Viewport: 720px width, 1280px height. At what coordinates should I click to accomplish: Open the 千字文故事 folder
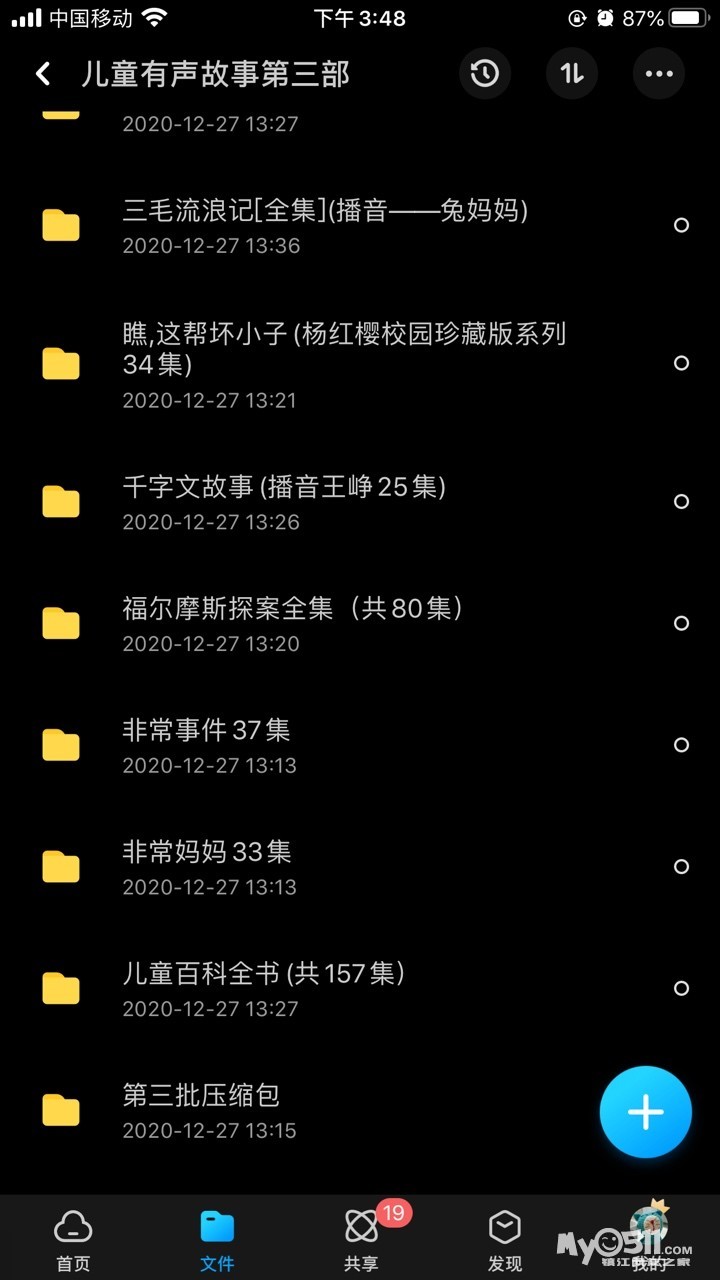[x=285, y=502]
